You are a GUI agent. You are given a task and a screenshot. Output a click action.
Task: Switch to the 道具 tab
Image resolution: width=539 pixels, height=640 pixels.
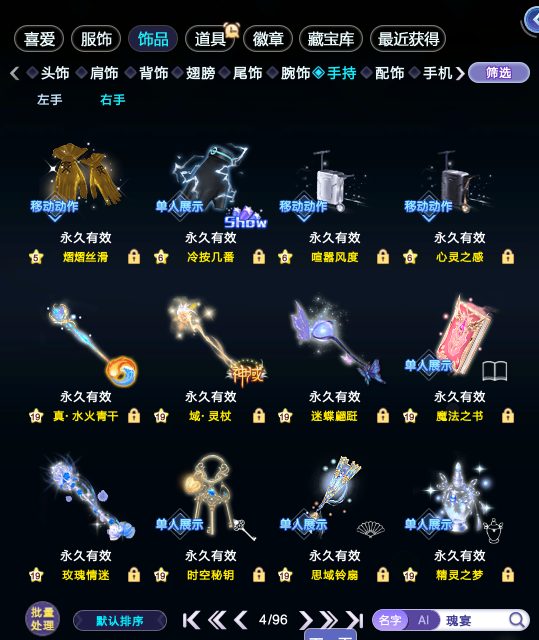tap(210, 39)
